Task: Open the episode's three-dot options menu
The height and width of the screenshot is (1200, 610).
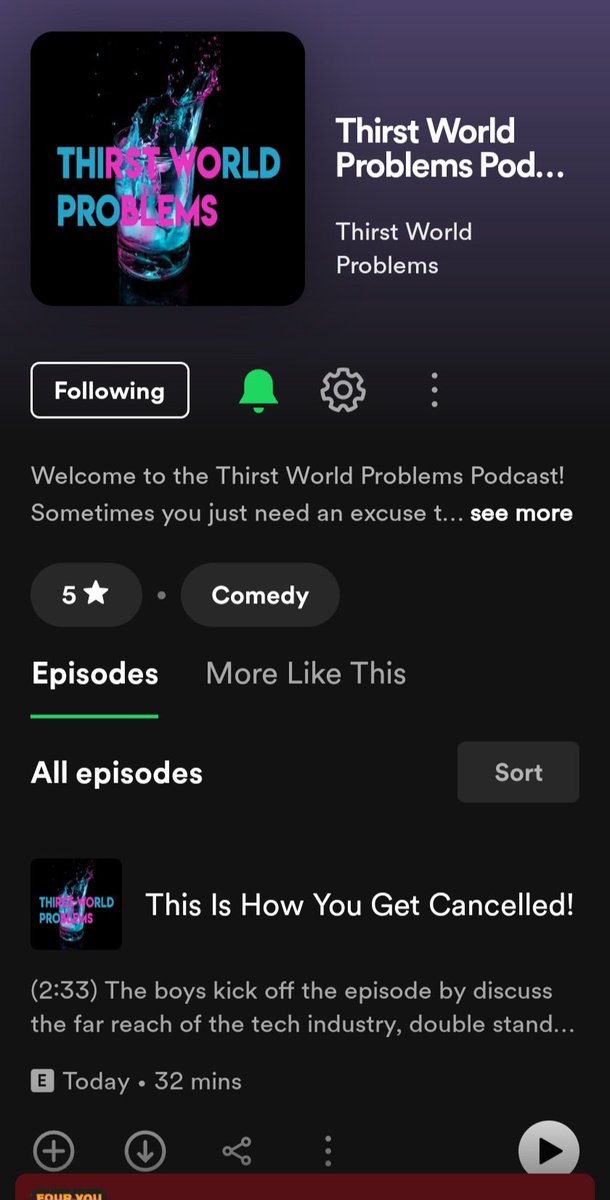Action: [x=328, y=1151]
